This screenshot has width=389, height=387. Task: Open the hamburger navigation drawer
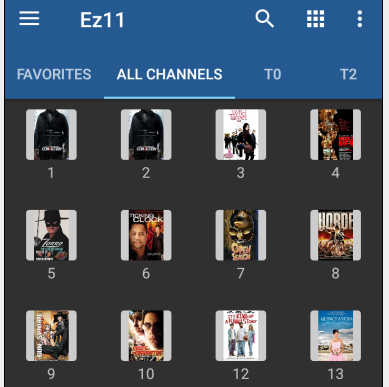(29, 19)
